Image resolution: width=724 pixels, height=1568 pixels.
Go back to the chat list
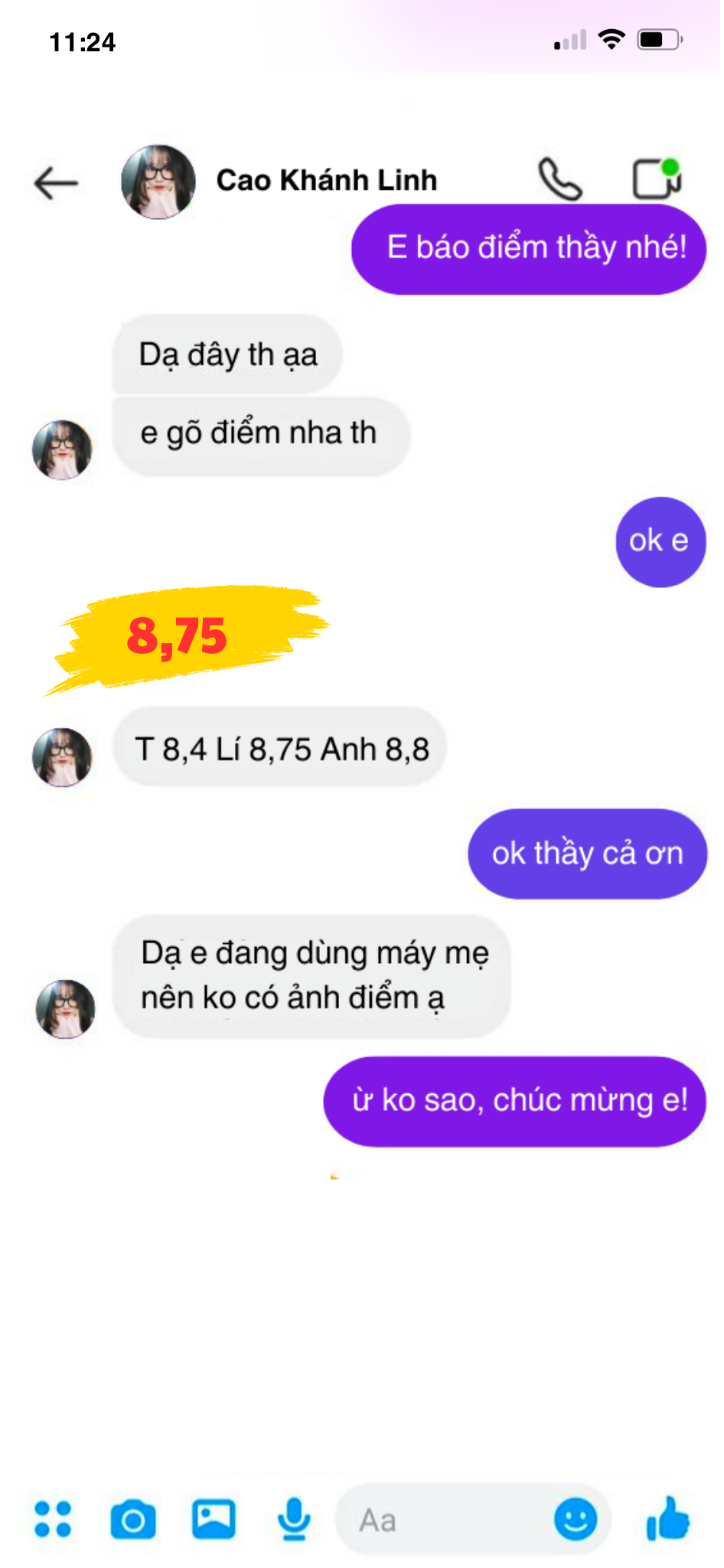click(56, 183)
